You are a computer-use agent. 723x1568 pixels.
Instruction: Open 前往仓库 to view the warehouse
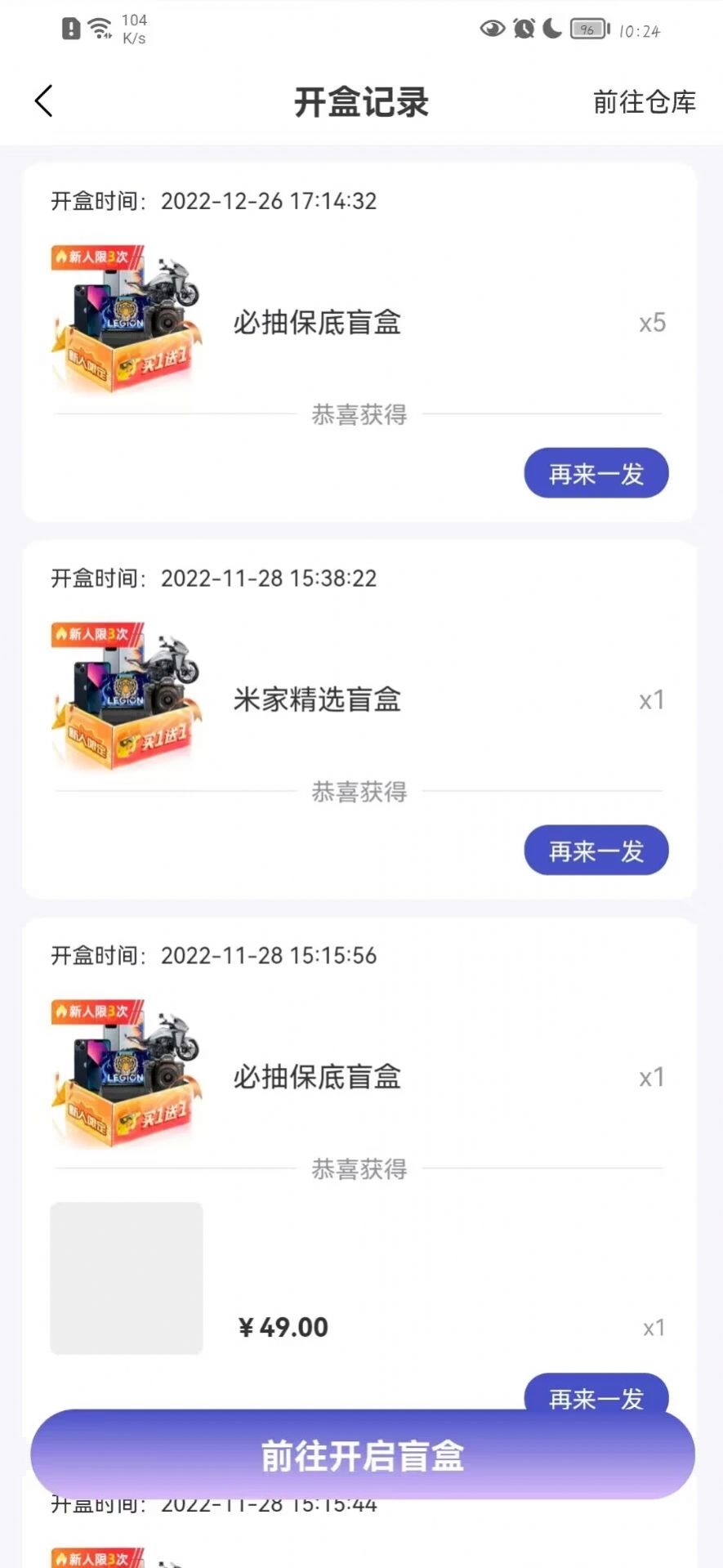tap(644, 101)
